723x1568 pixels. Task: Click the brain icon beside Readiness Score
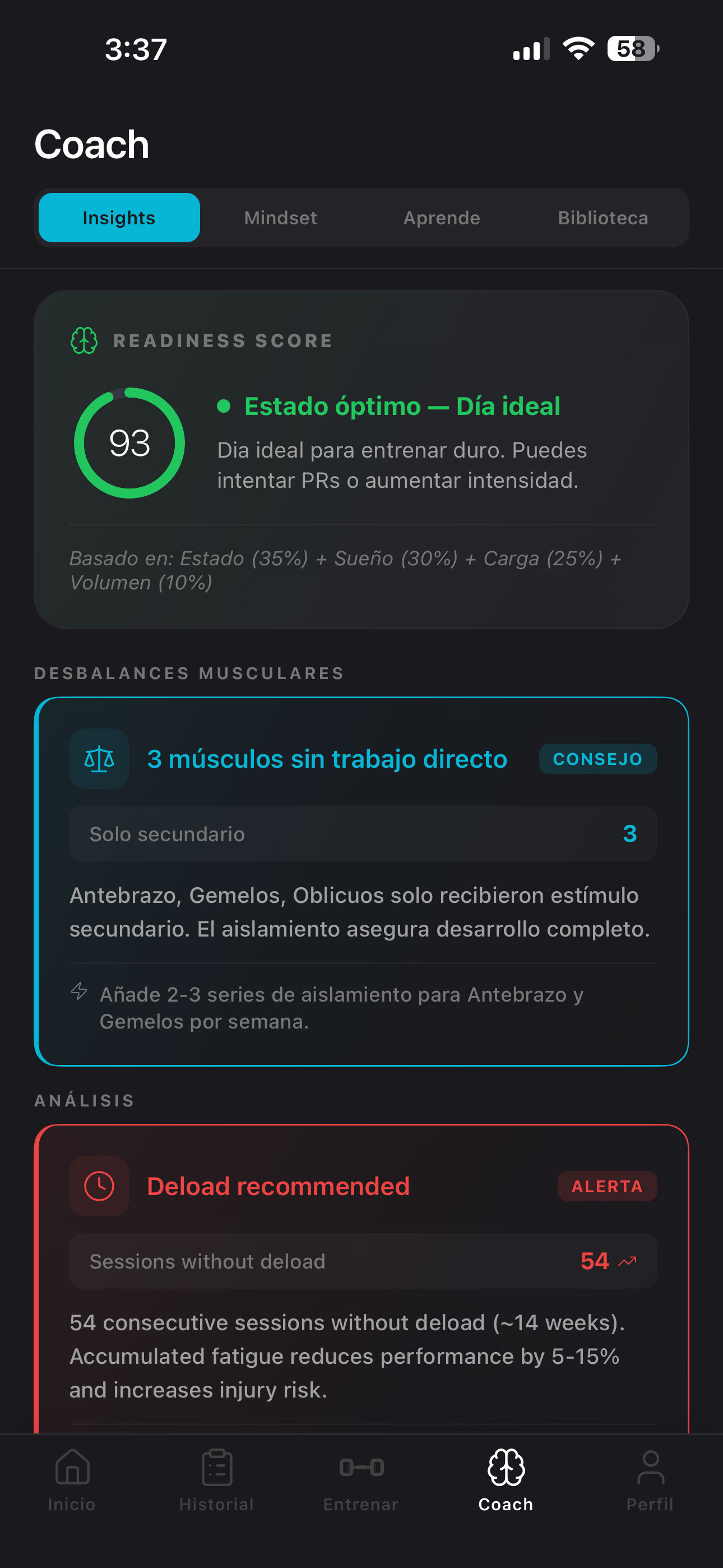(85, 341)
